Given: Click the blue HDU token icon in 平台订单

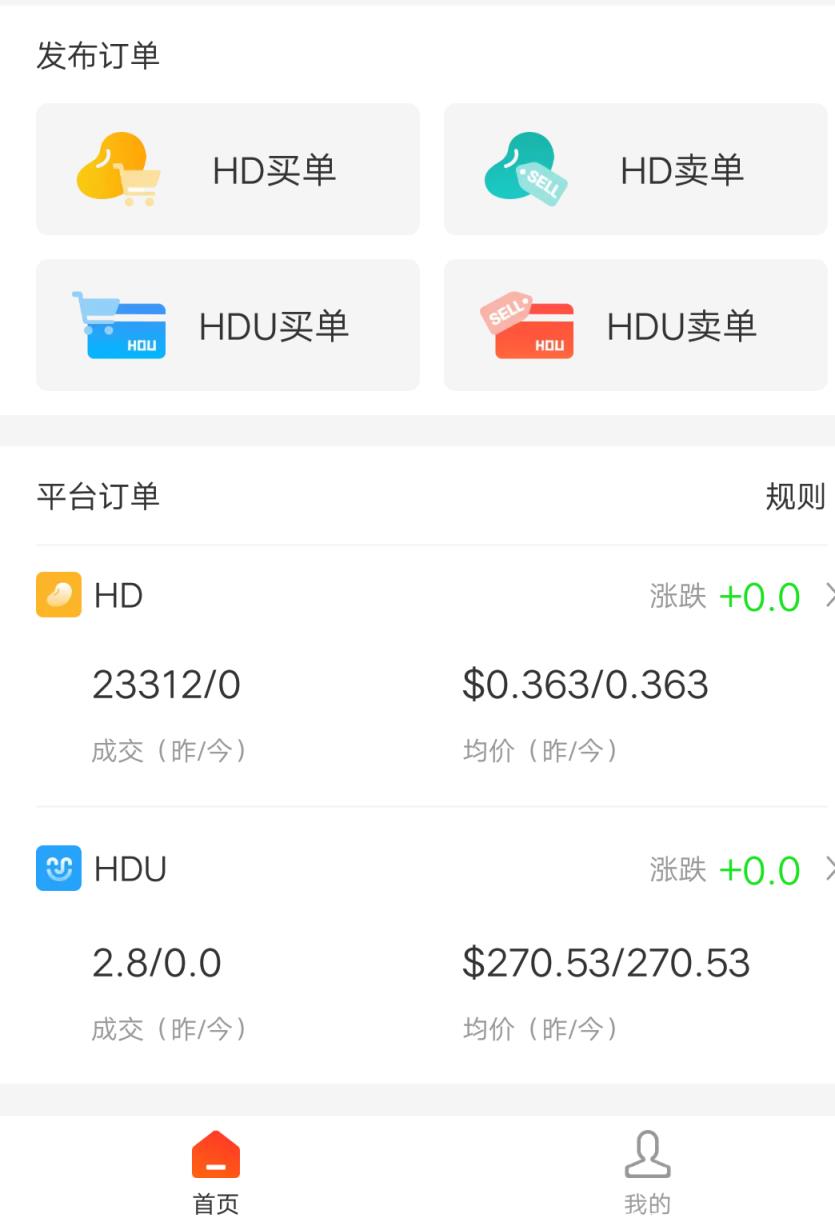Looking at the screenshot, I should [x=56, y=869].
